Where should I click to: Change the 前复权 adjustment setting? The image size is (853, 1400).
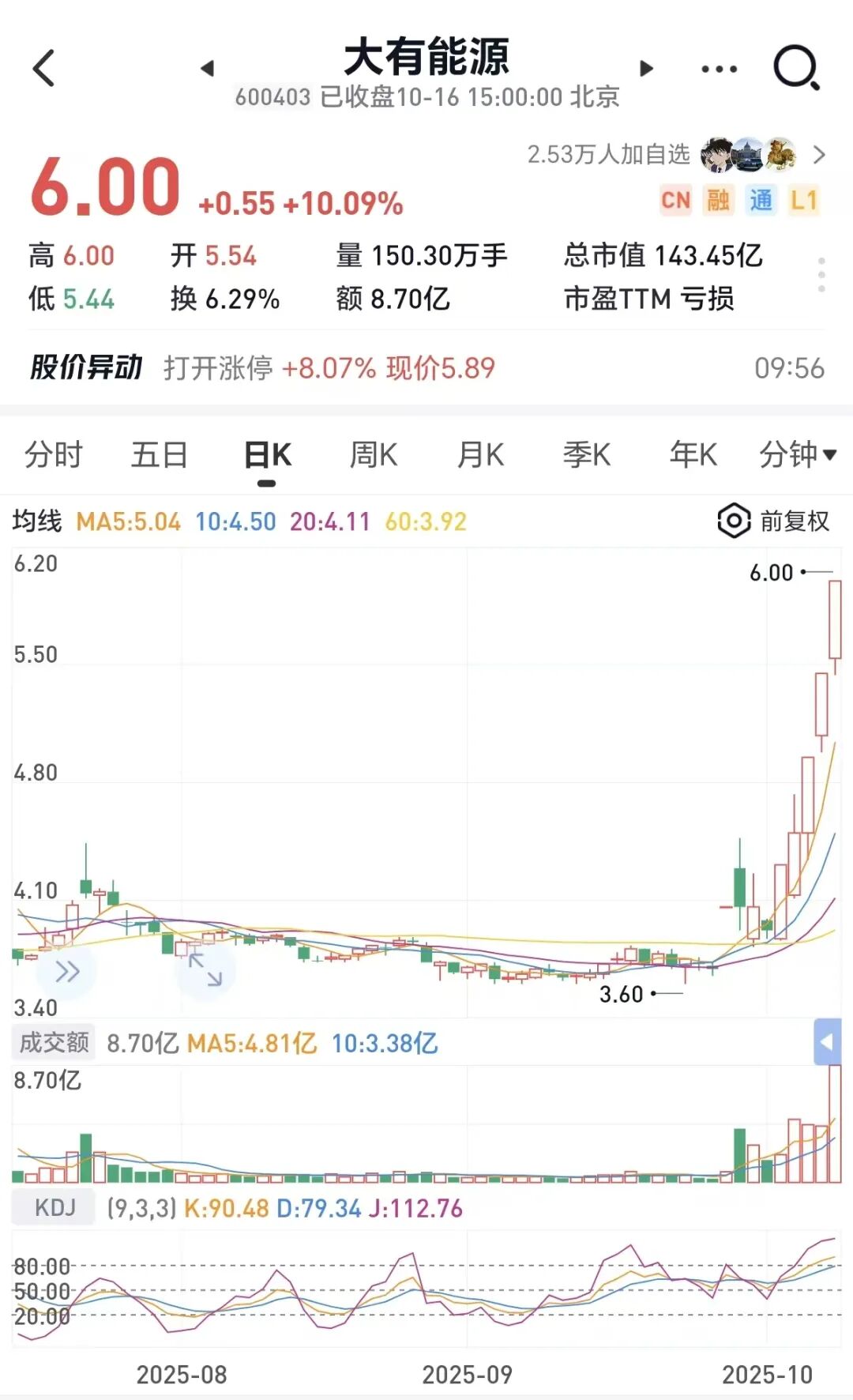(x=774, y=521)
